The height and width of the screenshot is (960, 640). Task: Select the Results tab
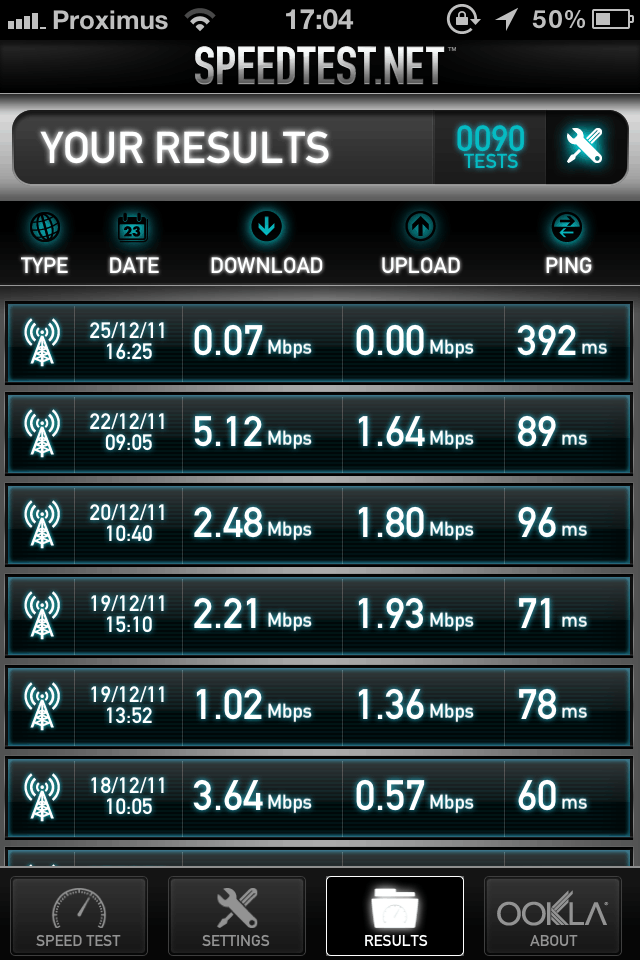[x=395, y=916]
